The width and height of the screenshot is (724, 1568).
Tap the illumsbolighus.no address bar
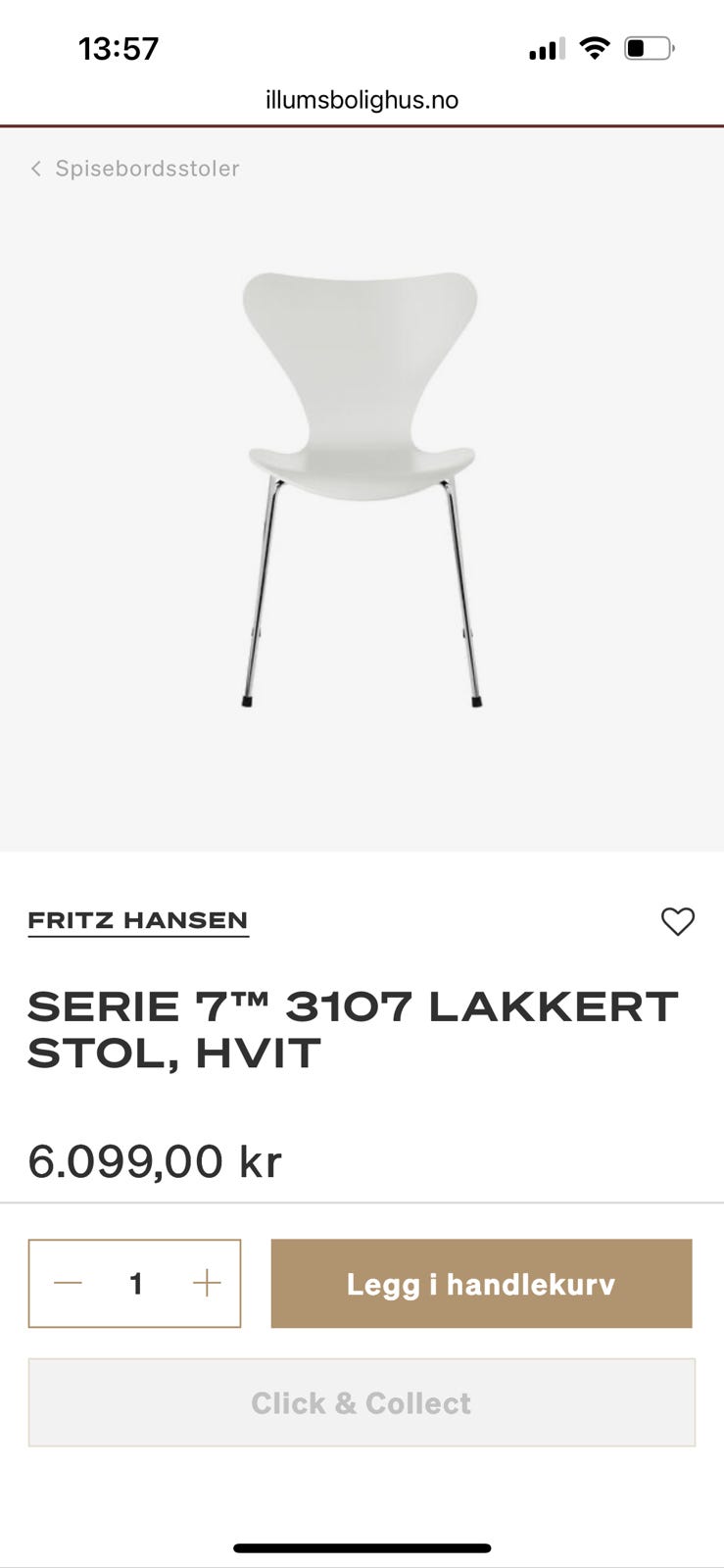tap(362, 100)
